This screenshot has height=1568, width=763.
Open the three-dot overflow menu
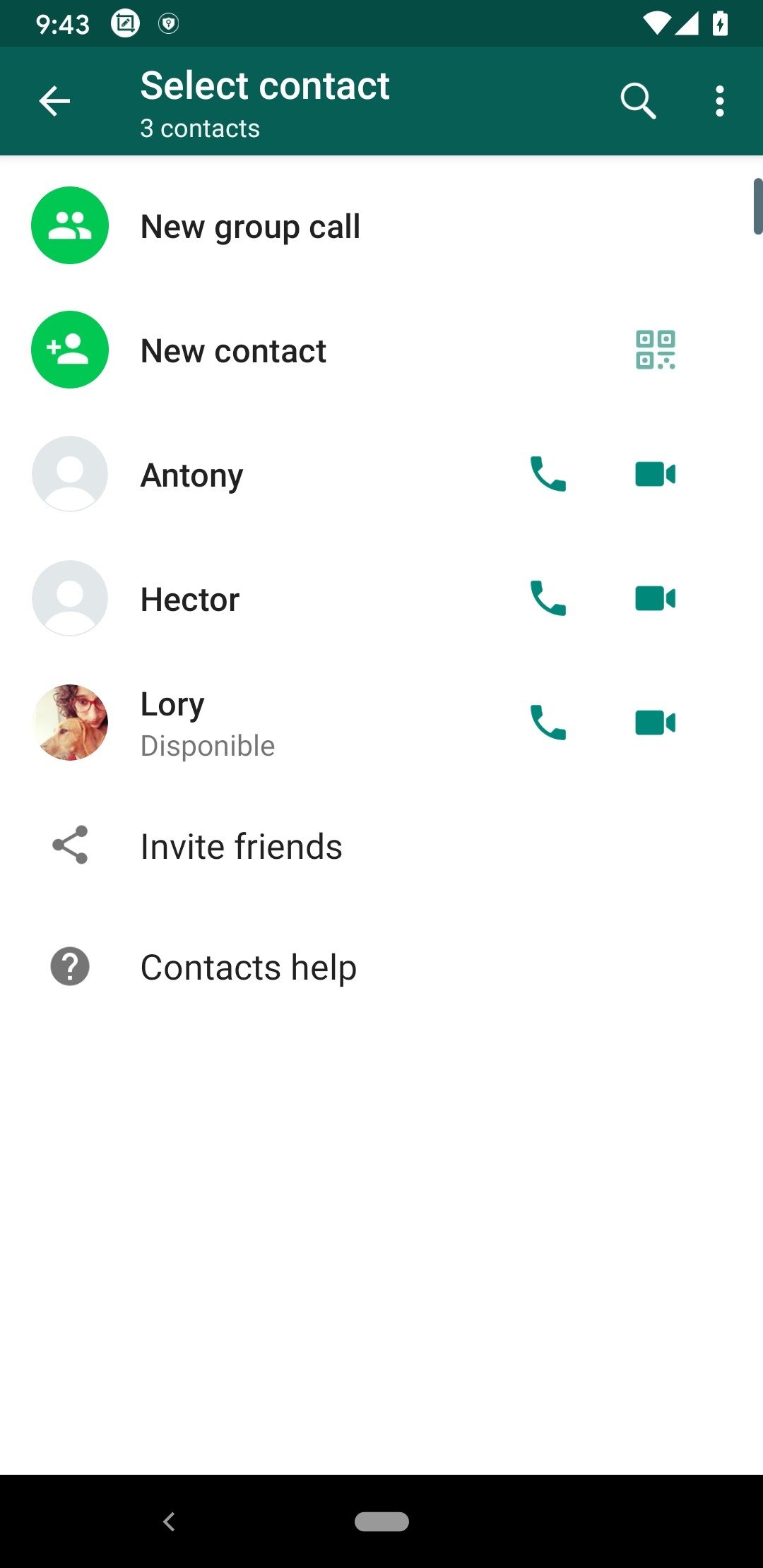click(719, 101)
